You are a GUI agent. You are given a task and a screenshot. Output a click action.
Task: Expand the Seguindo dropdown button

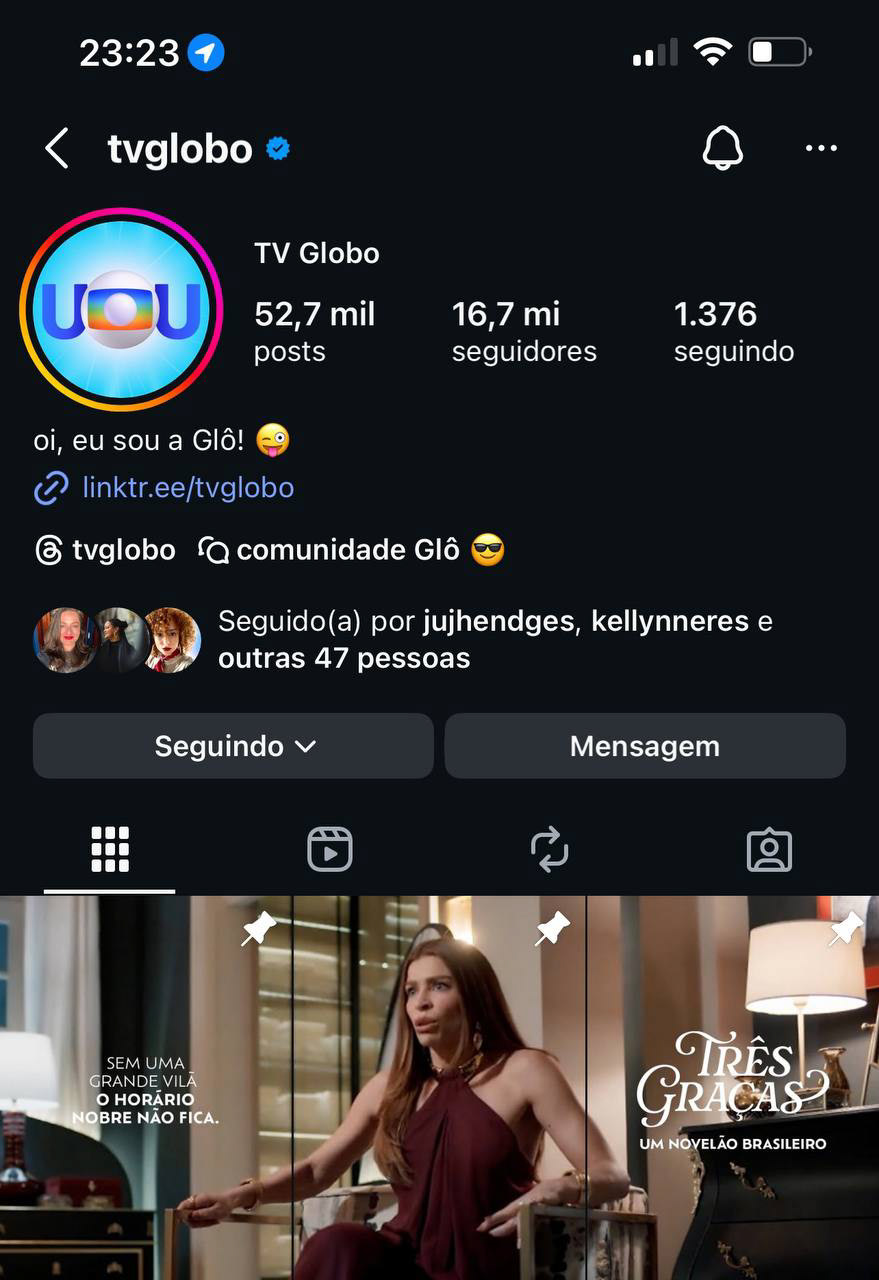(234, 746)
